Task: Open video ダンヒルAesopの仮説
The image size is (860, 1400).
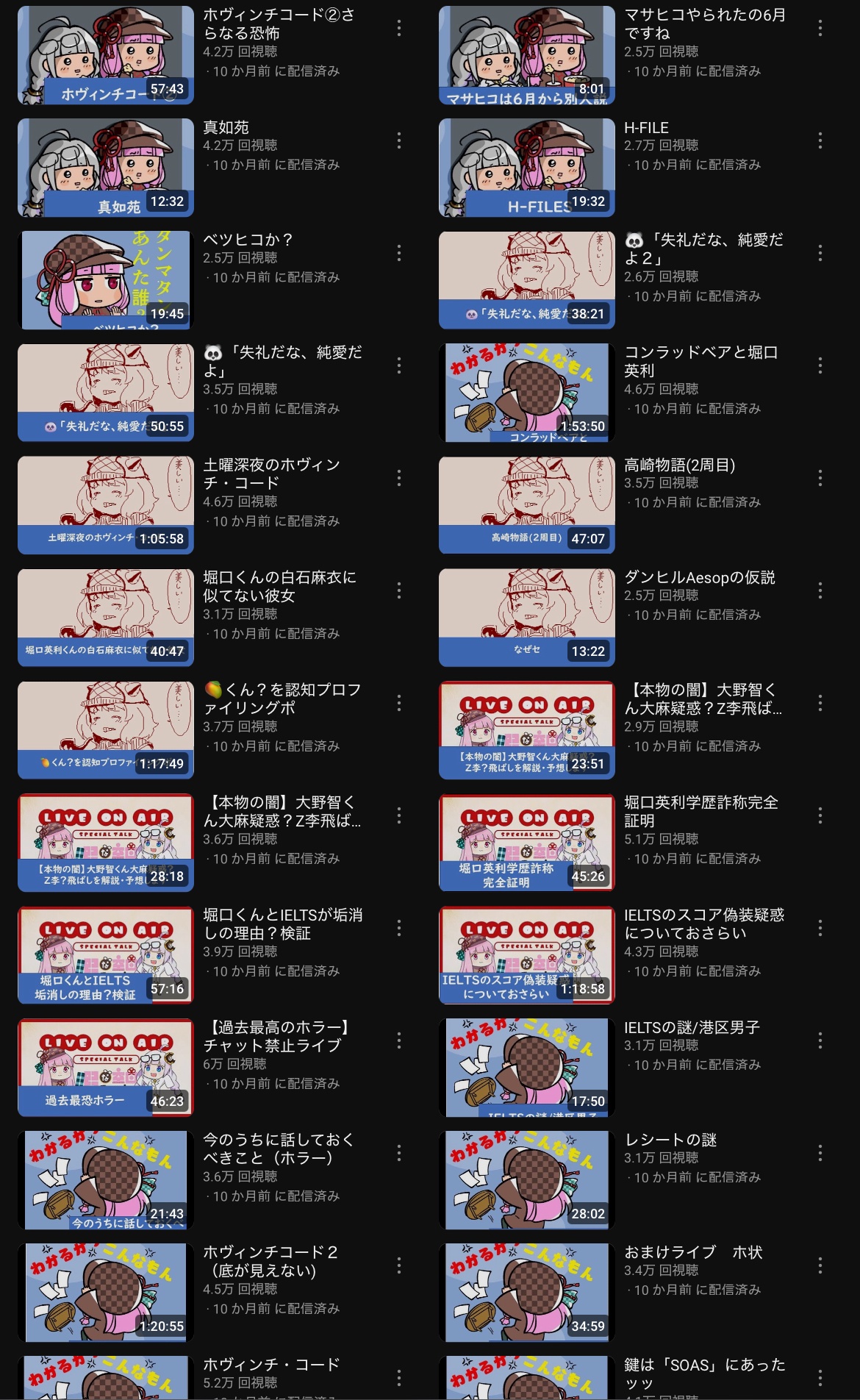Action: [x=526, y=618]
